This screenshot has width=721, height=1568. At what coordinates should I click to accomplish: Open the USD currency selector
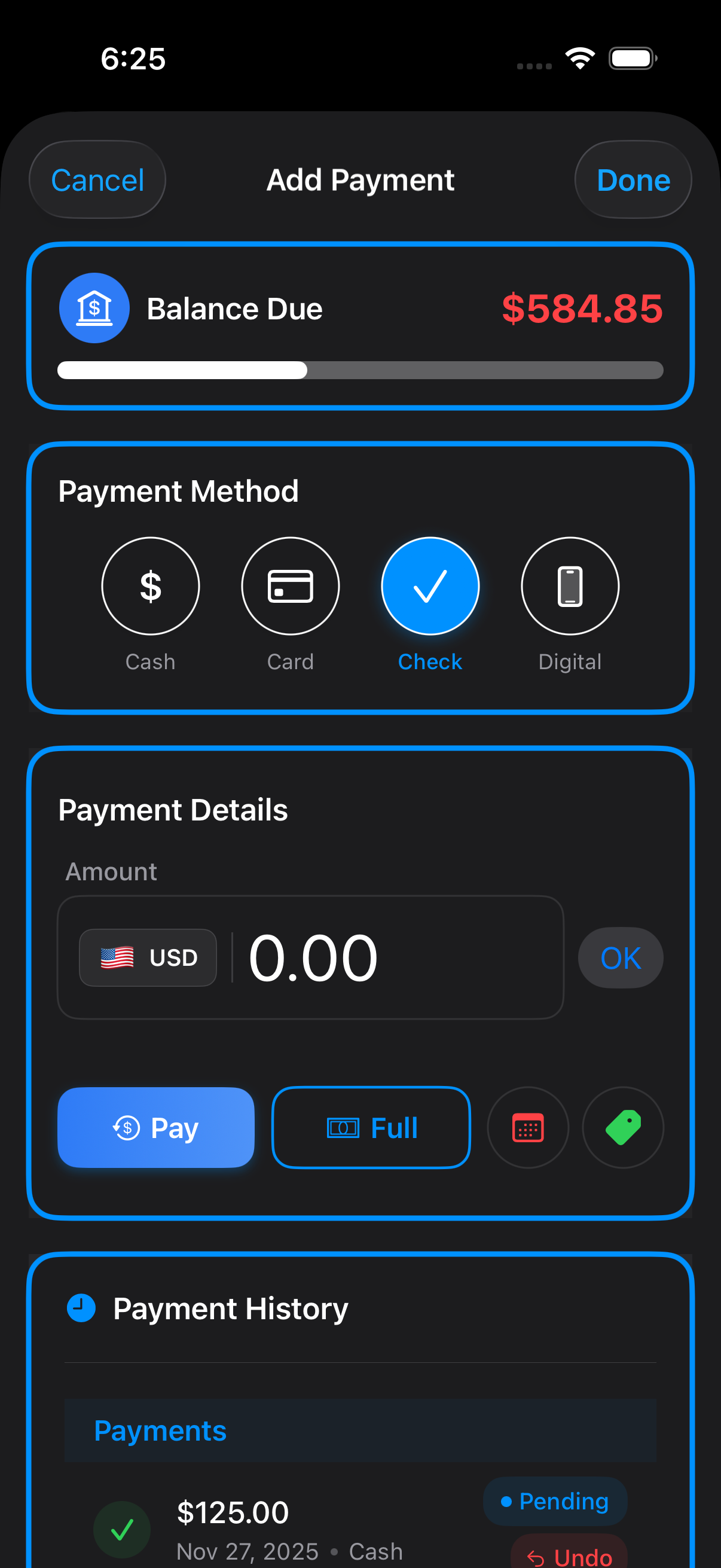click(x=147, y=957)
